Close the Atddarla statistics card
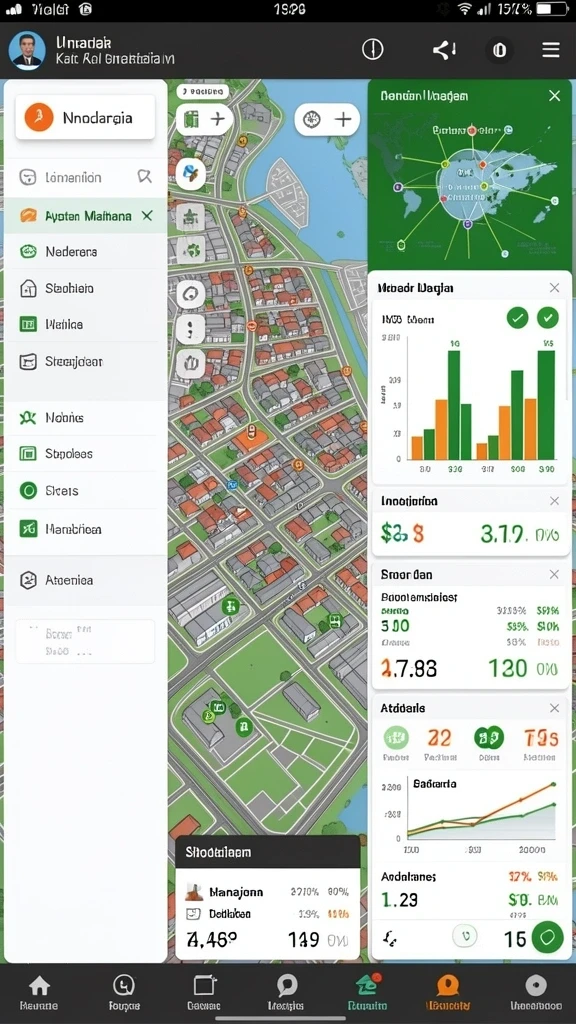The image size is (576, 1024). click(554, 708)
